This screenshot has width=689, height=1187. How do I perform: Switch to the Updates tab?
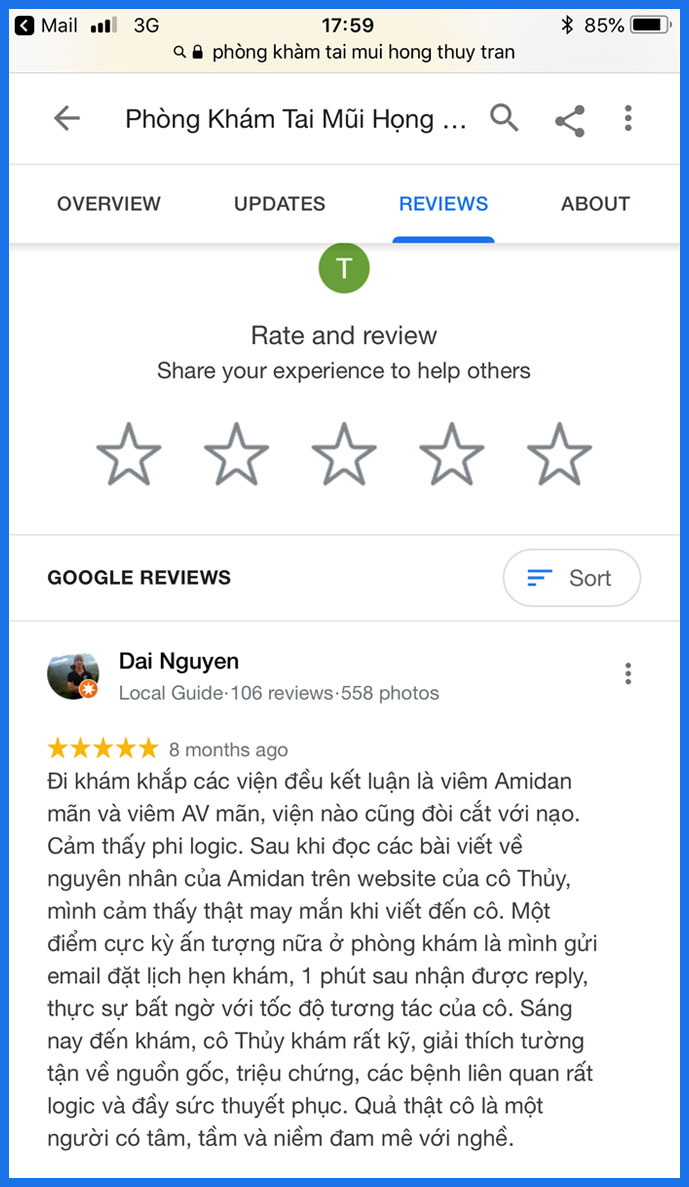pos(279,204)
